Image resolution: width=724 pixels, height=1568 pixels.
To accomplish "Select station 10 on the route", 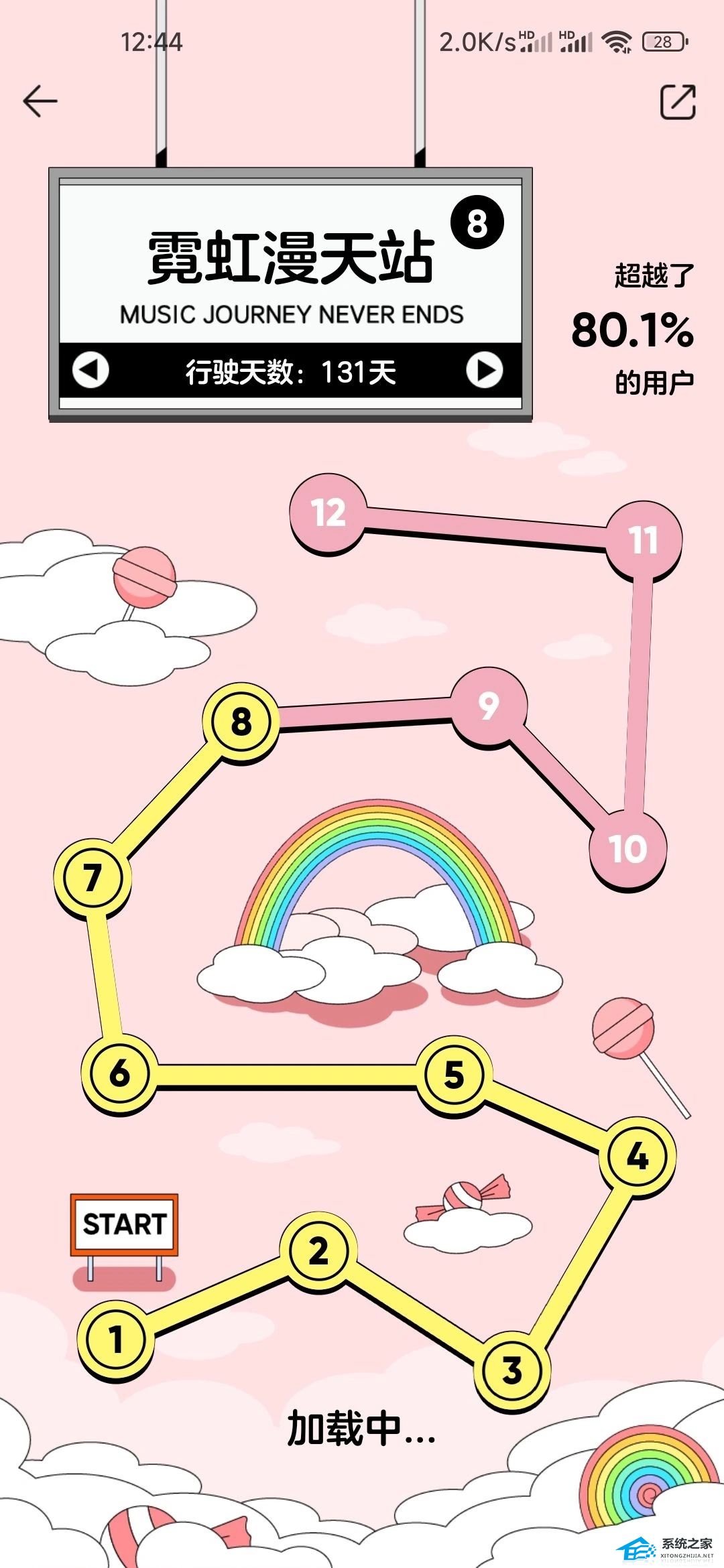I will tap(627, 850).
